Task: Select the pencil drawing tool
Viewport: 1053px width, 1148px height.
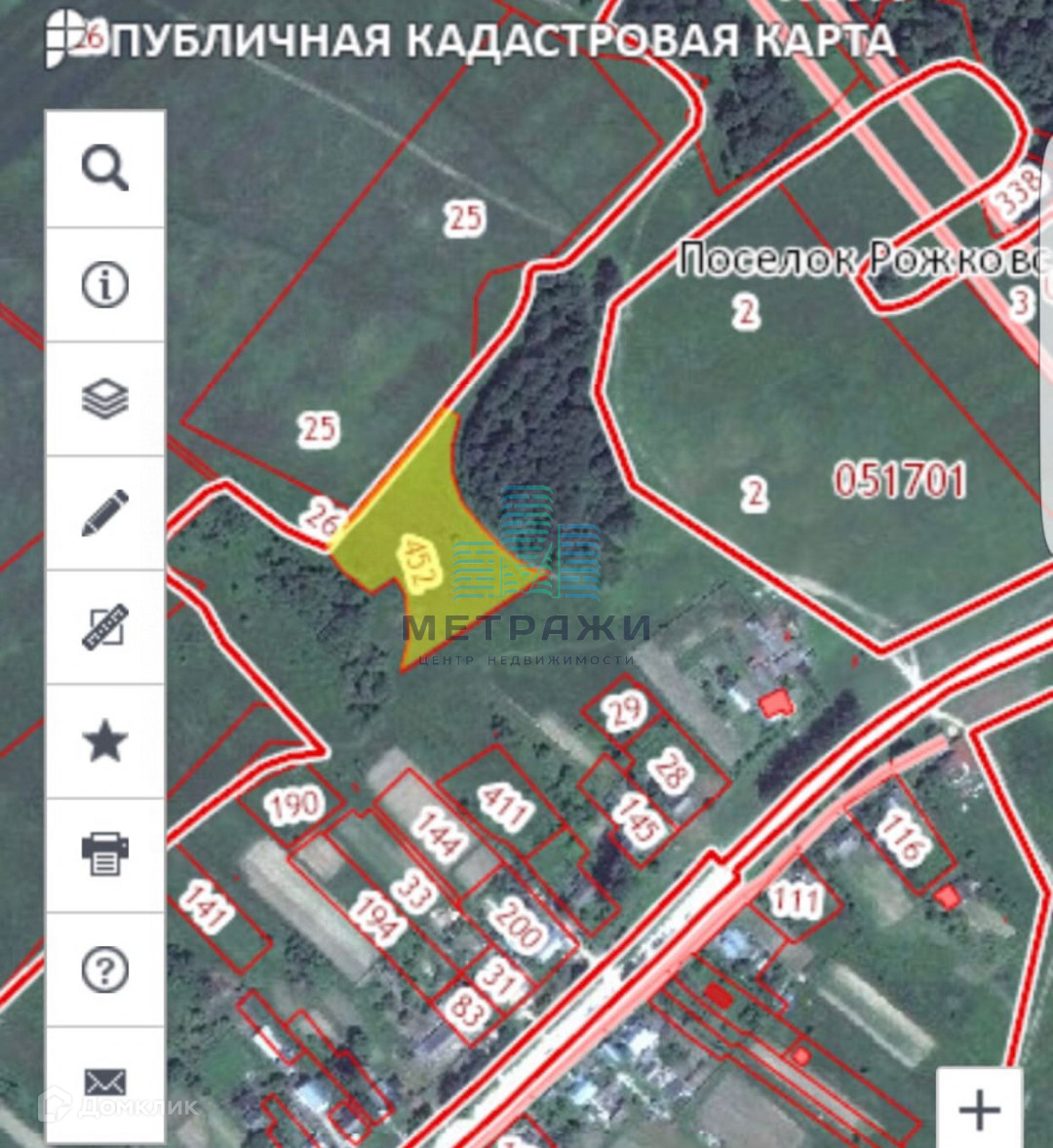Action: [x=105, y=513]
